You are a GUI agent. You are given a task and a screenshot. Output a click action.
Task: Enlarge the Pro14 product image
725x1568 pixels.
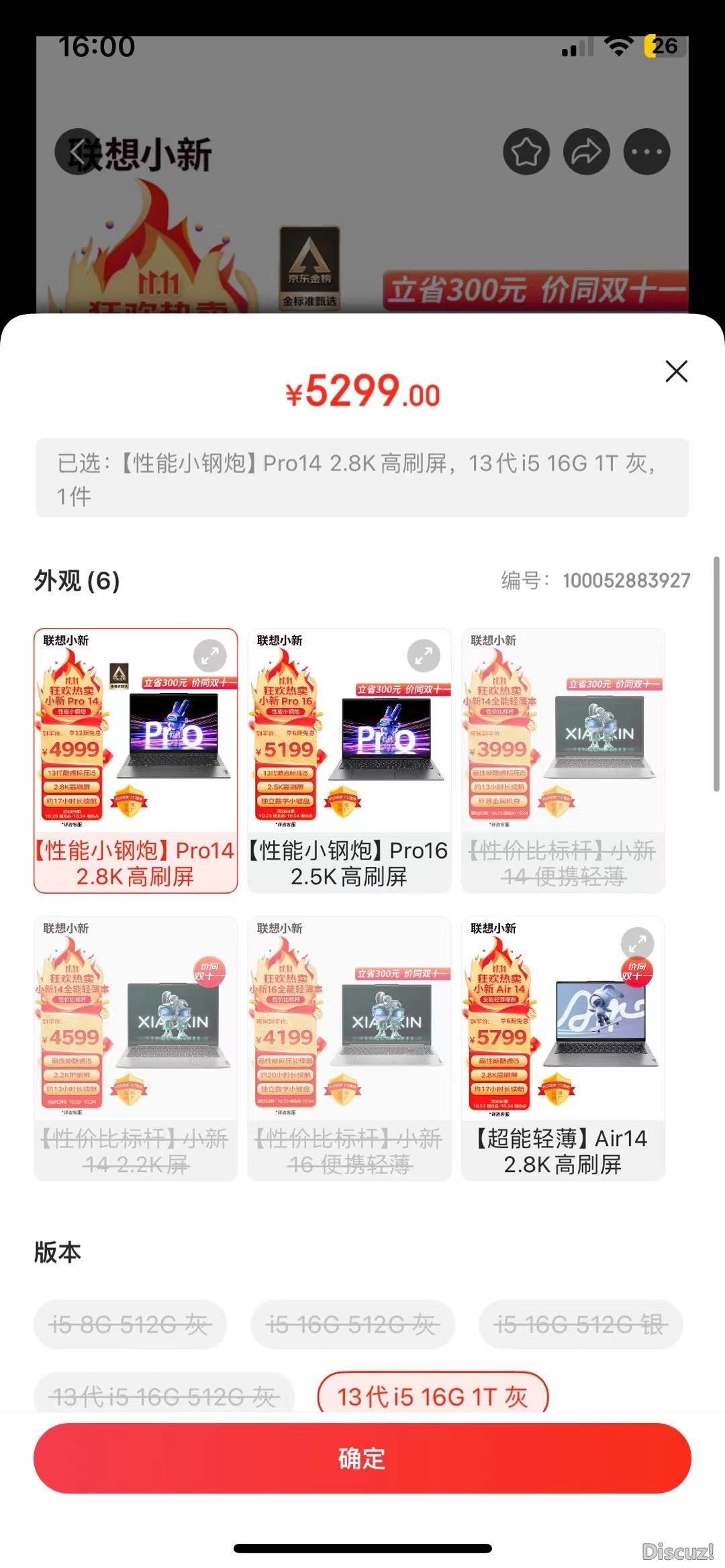[x=210, y=656]
